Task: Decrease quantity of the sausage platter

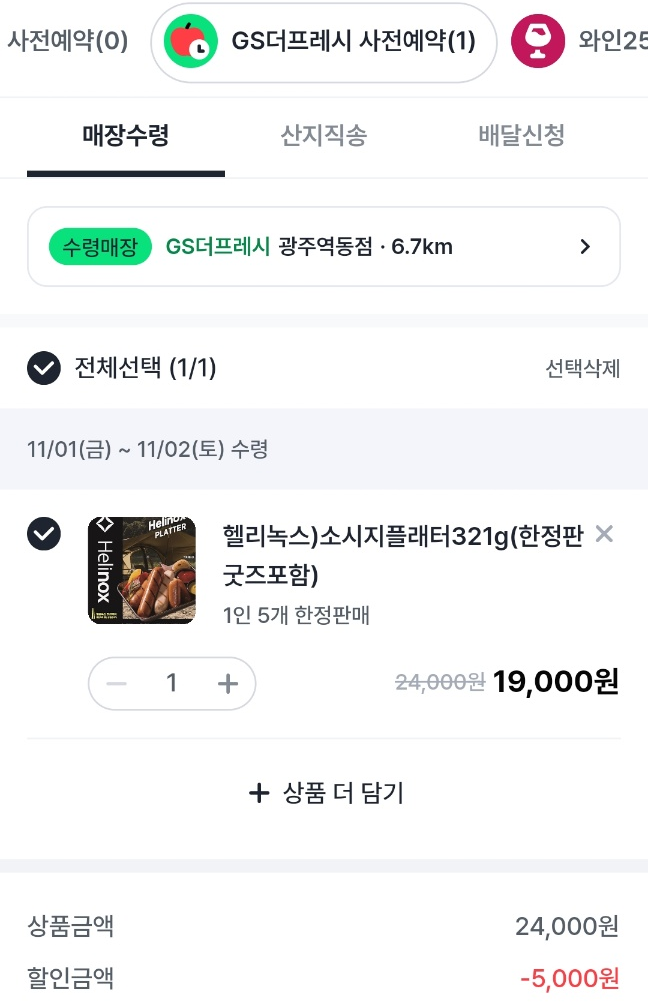Action: coord(117,684)
